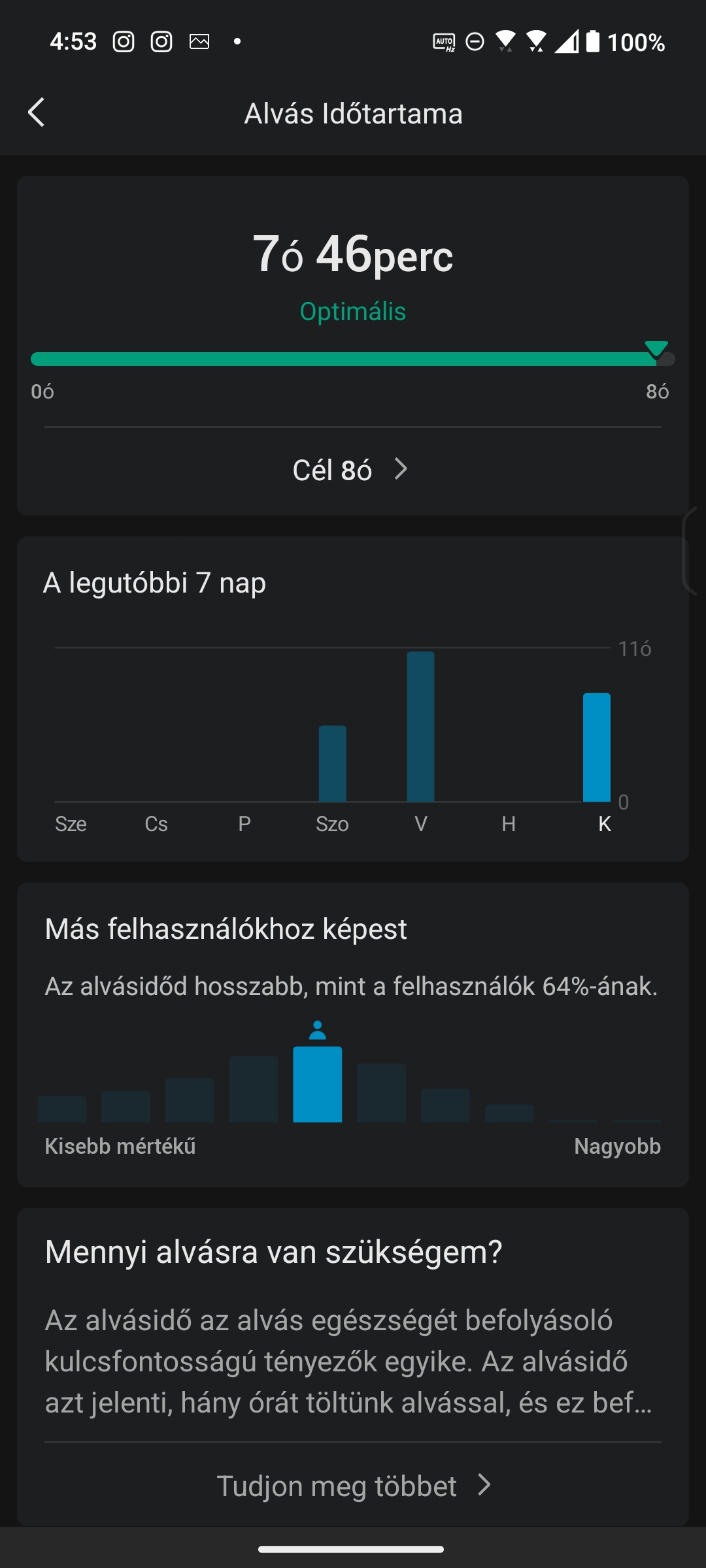Go back from Alvás Időtartama
This screenshot has width=706, height=1568.
coord(37,113)
